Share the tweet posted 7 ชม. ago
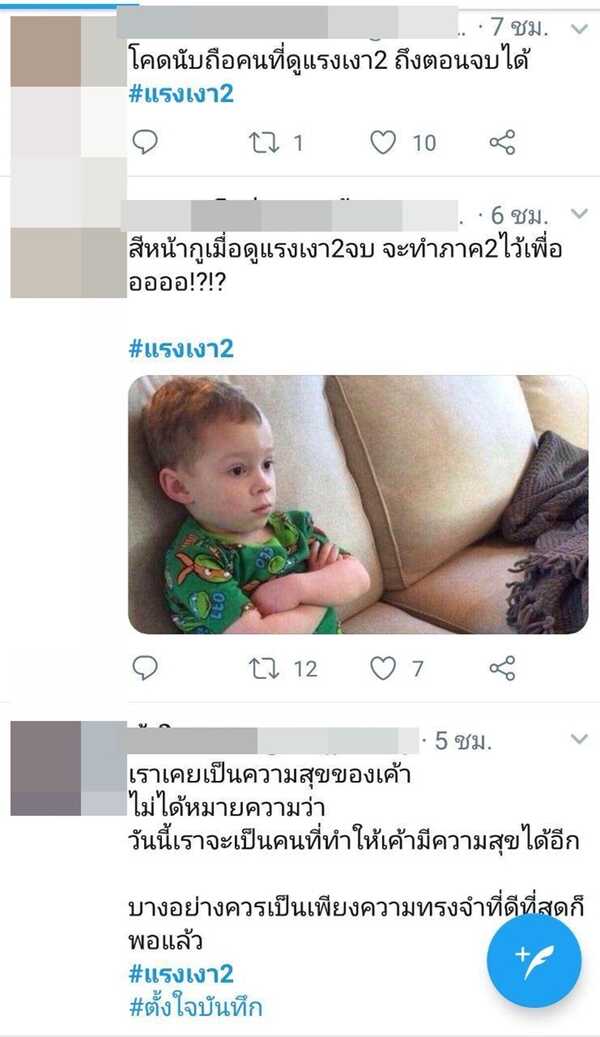The height and width of the screenshot is (1037, 600). pos(502,143)
